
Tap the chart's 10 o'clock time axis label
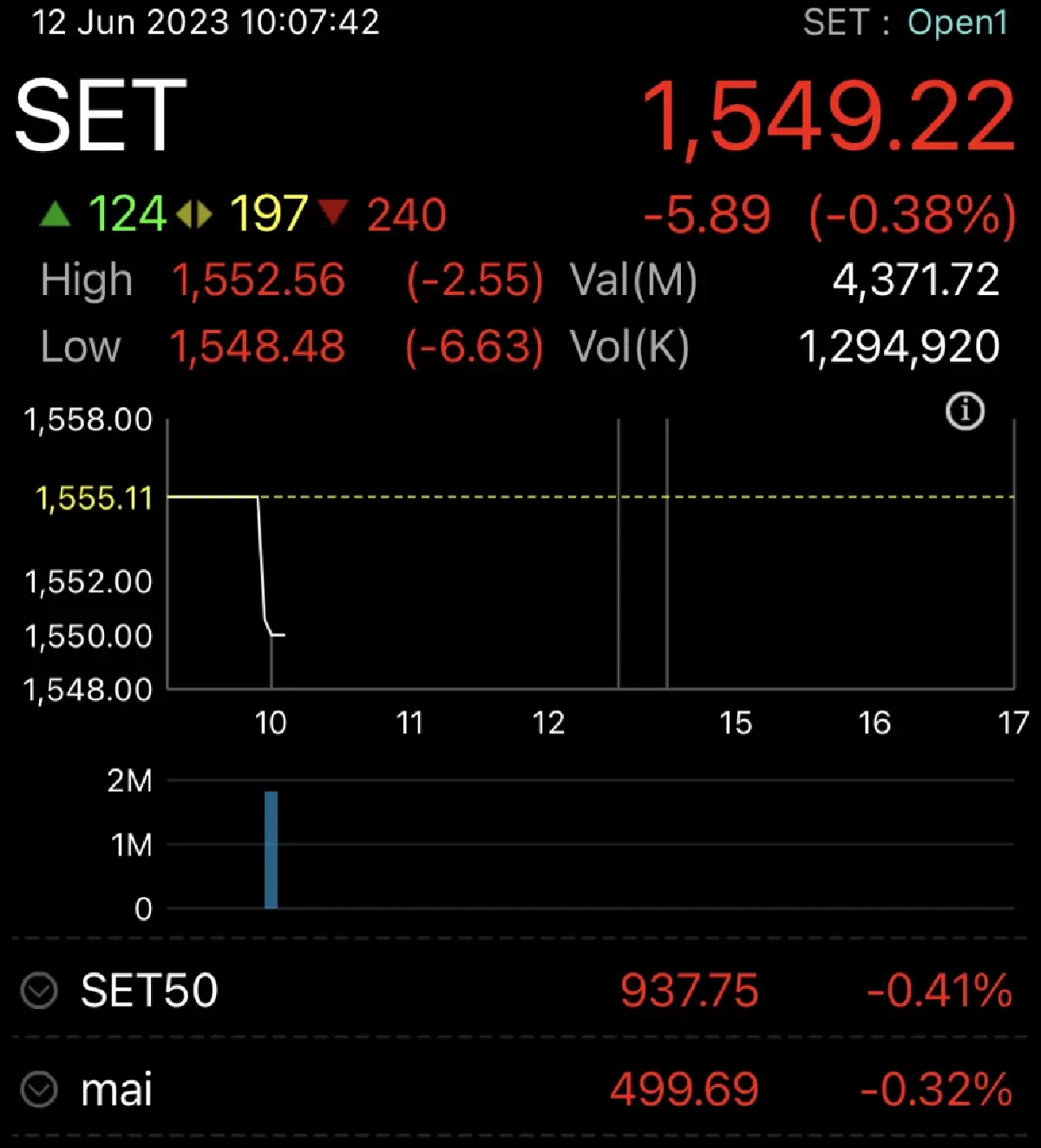click(x=272, y=722)
